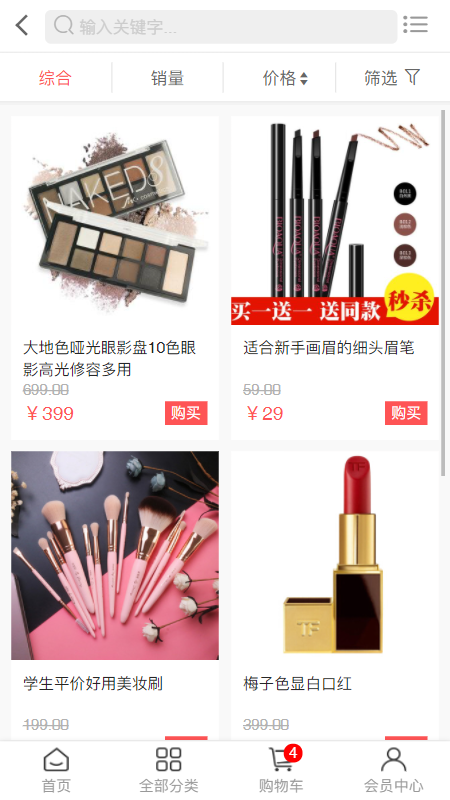
Task: Switch to list view layout icon
Action: tap(415, 24)
